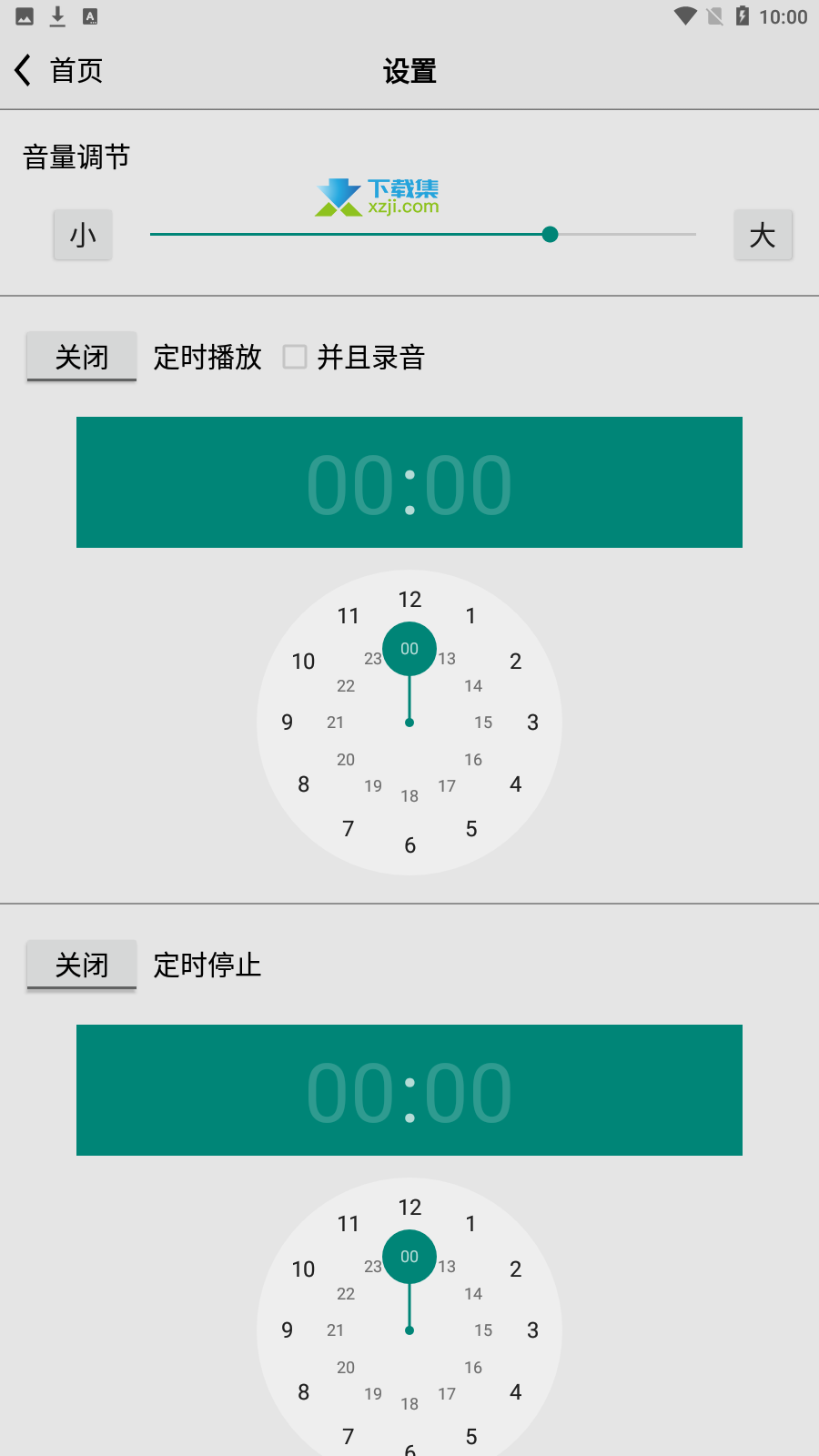Select hour 18 on the 定时播放 clock
Viewport: 819px width, 1456px height.
tap(409, 796)
